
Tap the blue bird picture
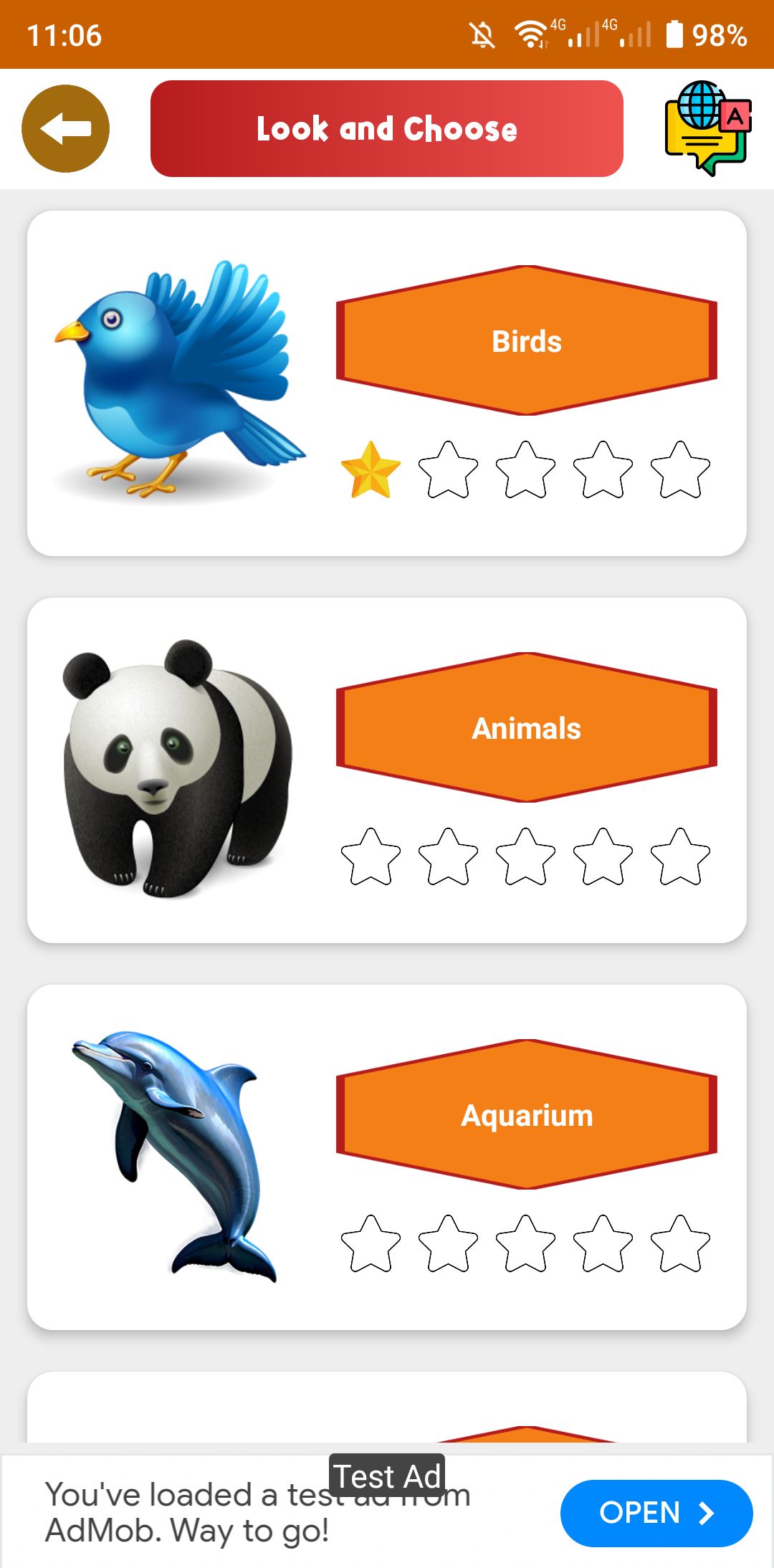179,380
